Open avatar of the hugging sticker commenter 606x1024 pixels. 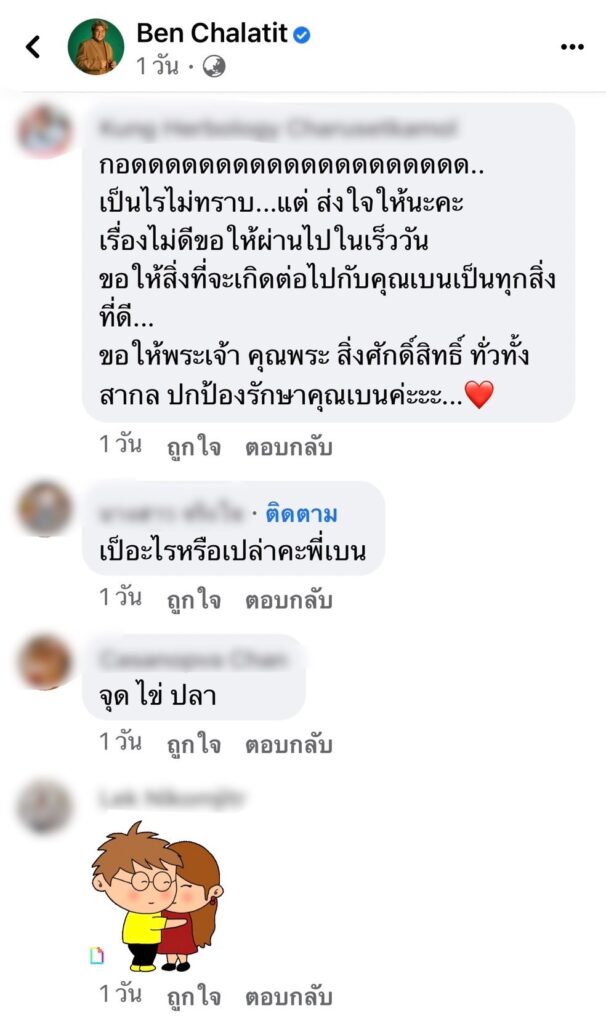coord(45,806)
